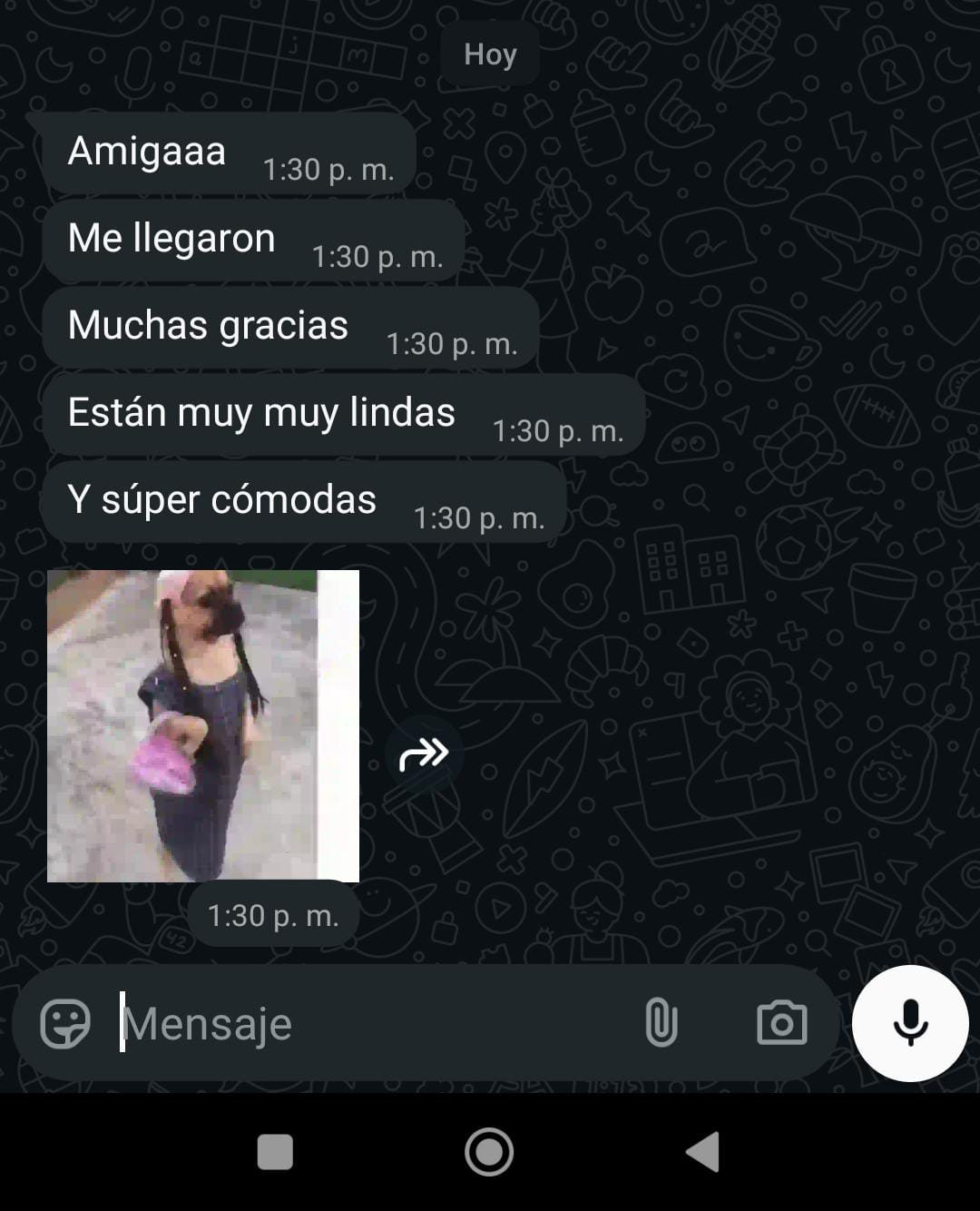Focus the Mensaje text field
980x1211 pixels.
(363, 1024)
